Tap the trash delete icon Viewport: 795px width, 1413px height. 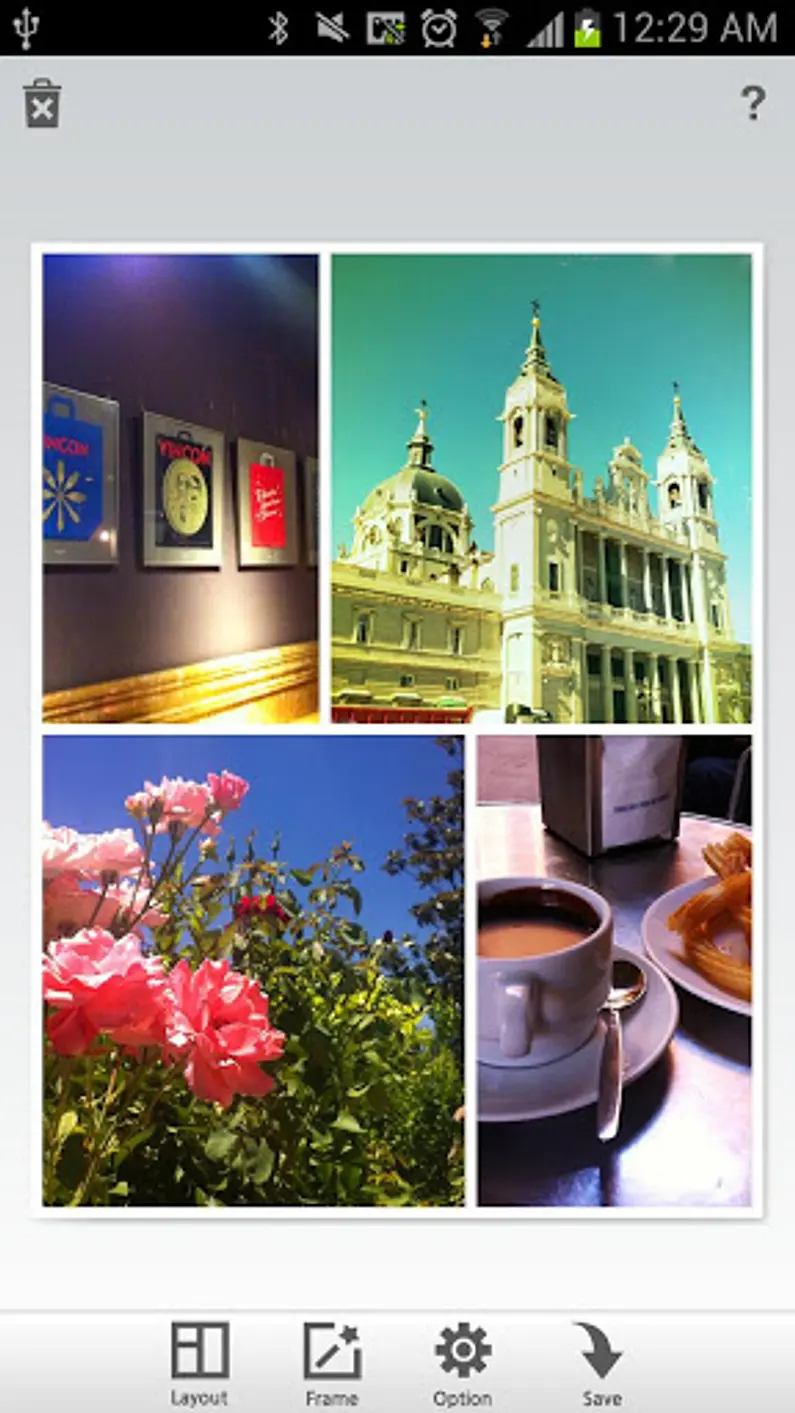[42, 103]
